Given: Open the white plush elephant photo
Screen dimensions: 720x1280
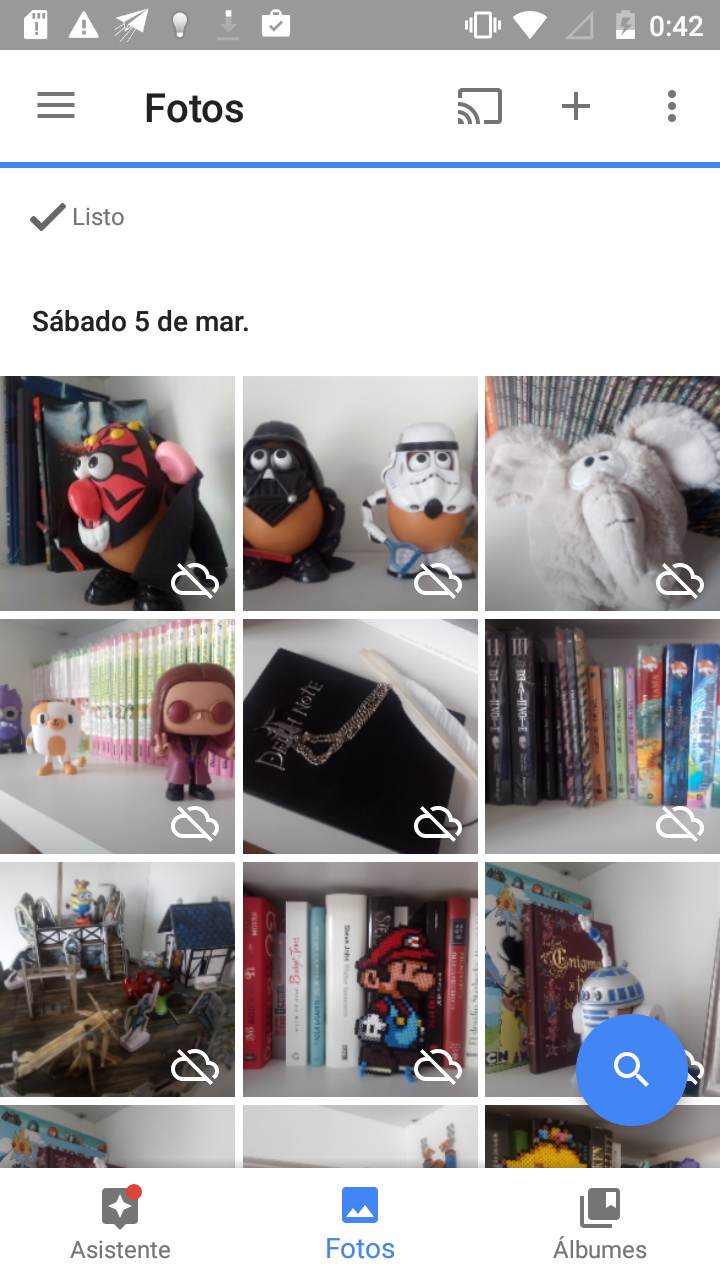Looking at the screenshot, I should click(602, 493).
